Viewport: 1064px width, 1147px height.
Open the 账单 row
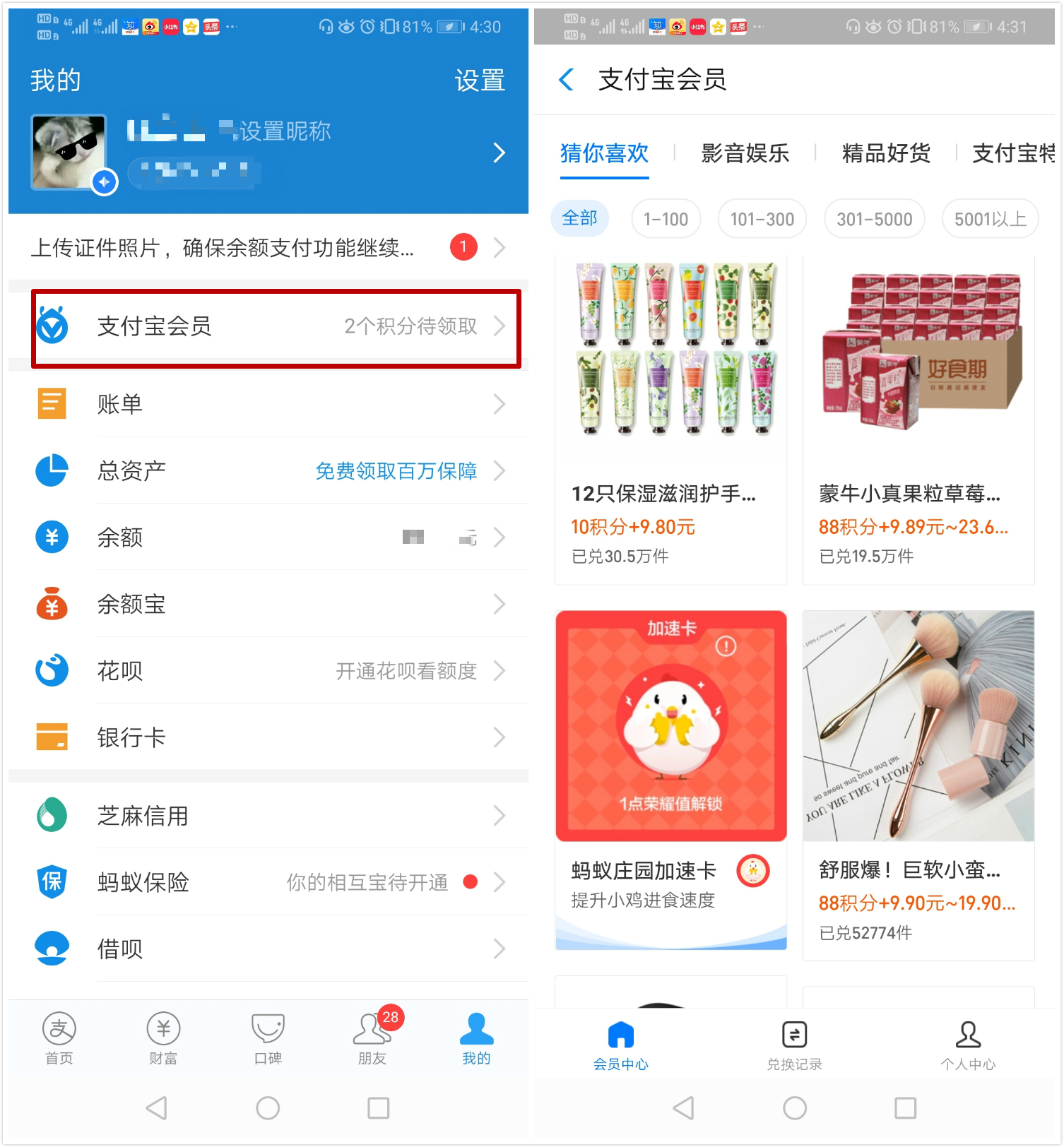pyautogui.click(x=268, y=405)
